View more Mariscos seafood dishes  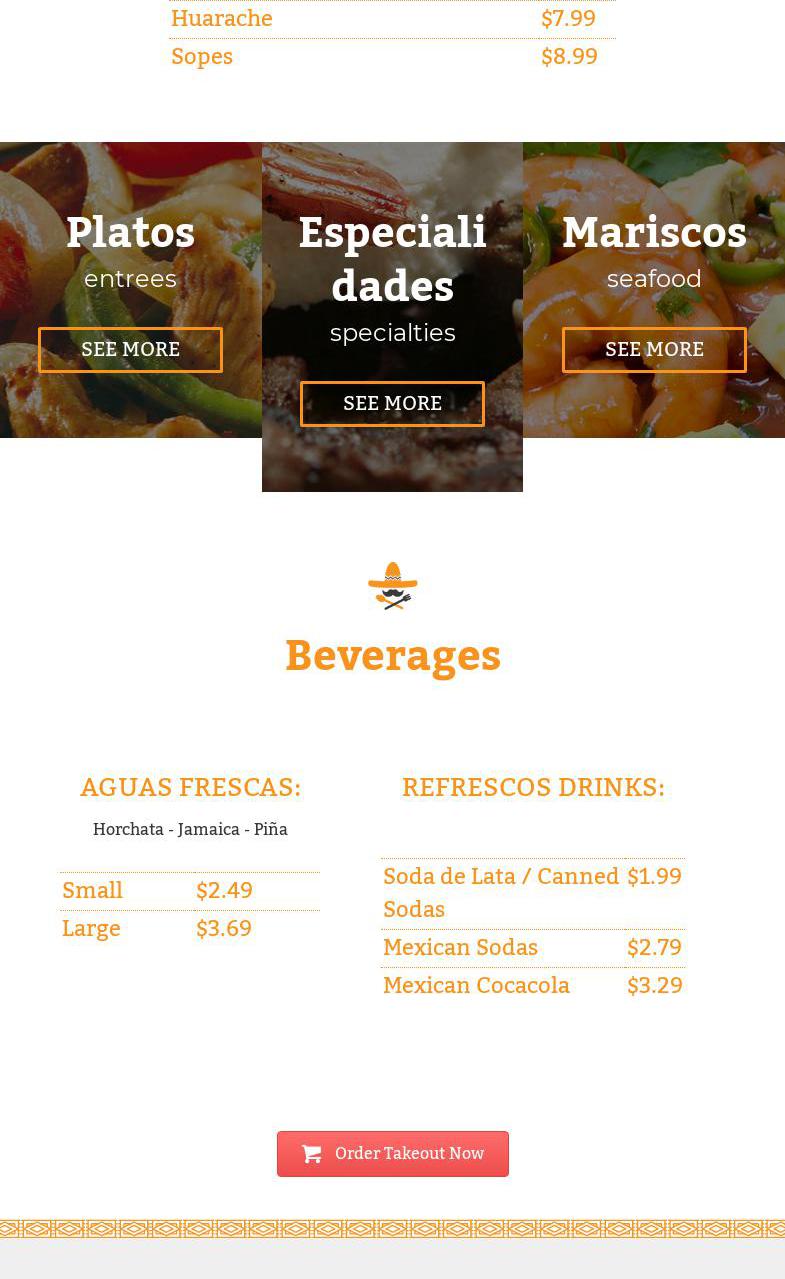(x=654, y=350)
